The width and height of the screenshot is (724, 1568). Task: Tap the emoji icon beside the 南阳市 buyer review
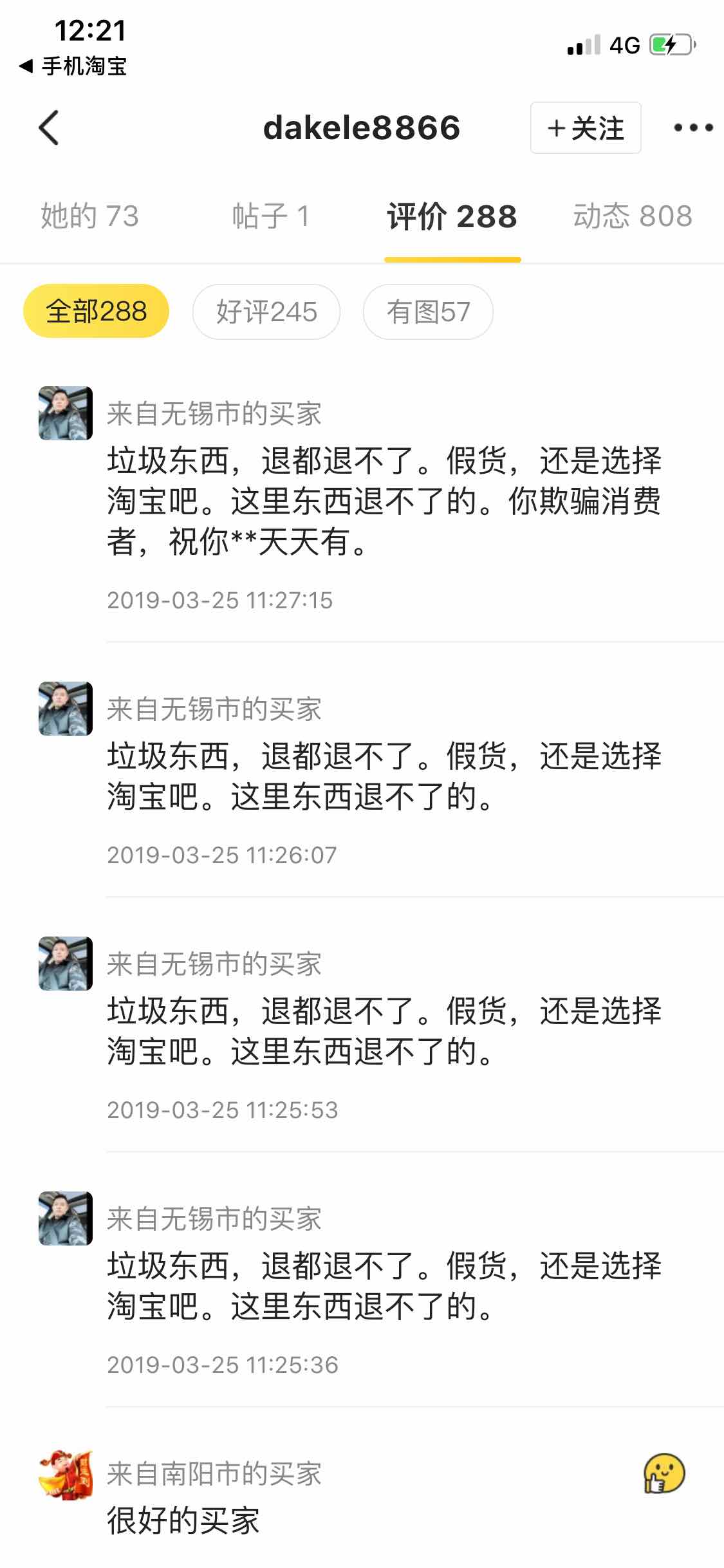(664, 1473)
